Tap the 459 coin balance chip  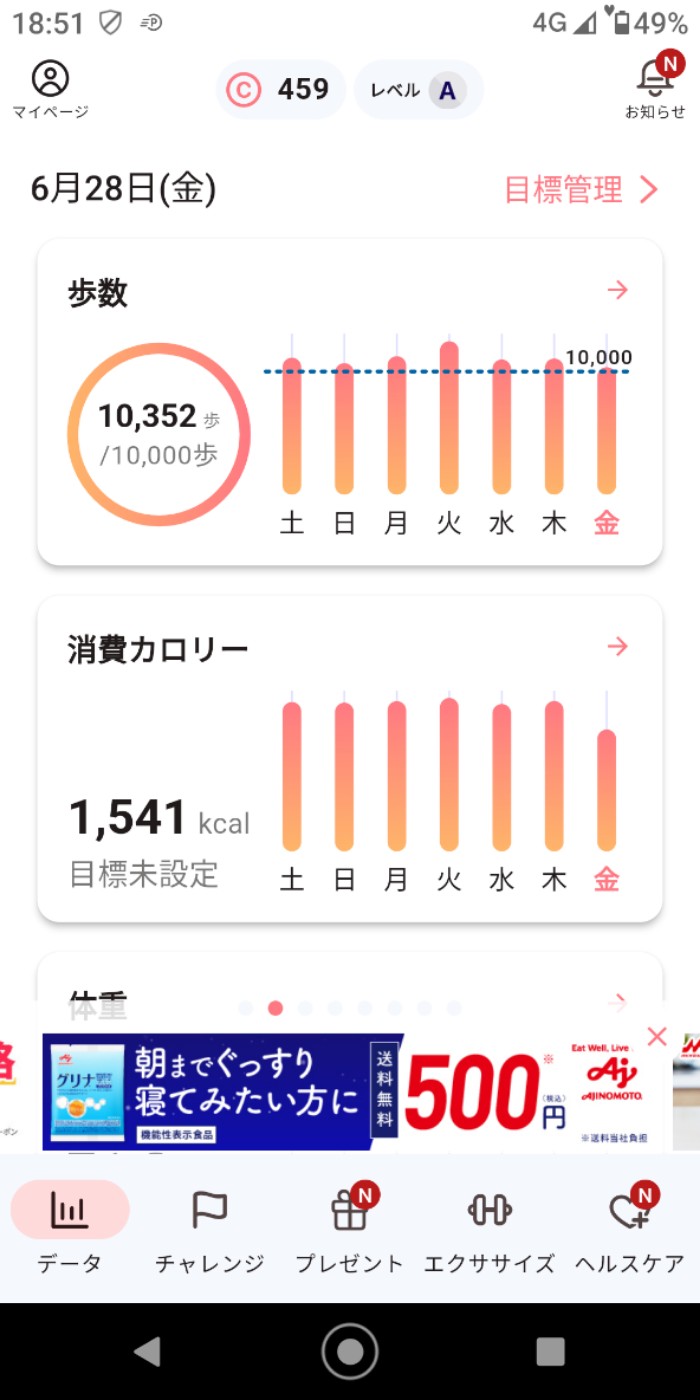[x=281, y=90]
